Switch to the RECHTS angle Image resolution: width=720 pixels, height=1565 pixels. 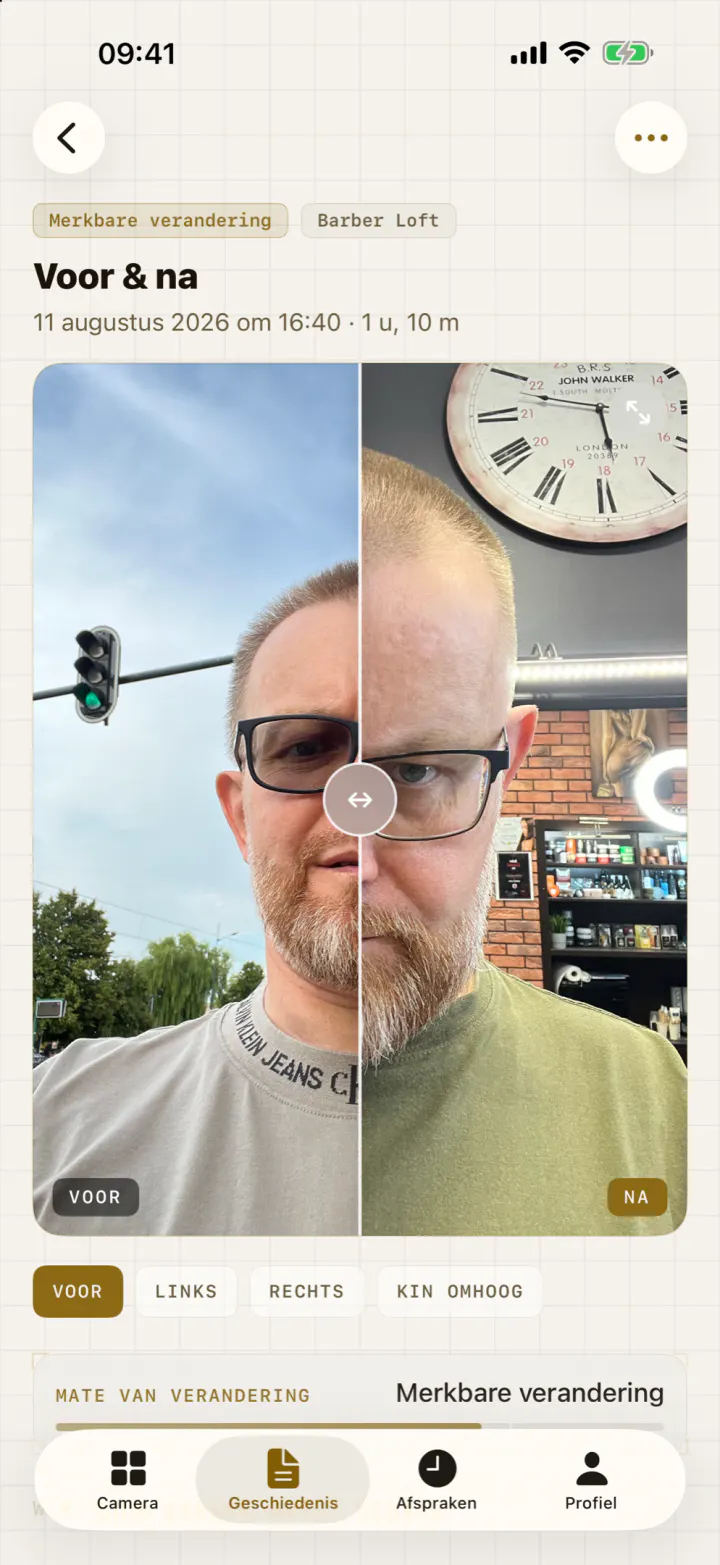click(307, 1291)
